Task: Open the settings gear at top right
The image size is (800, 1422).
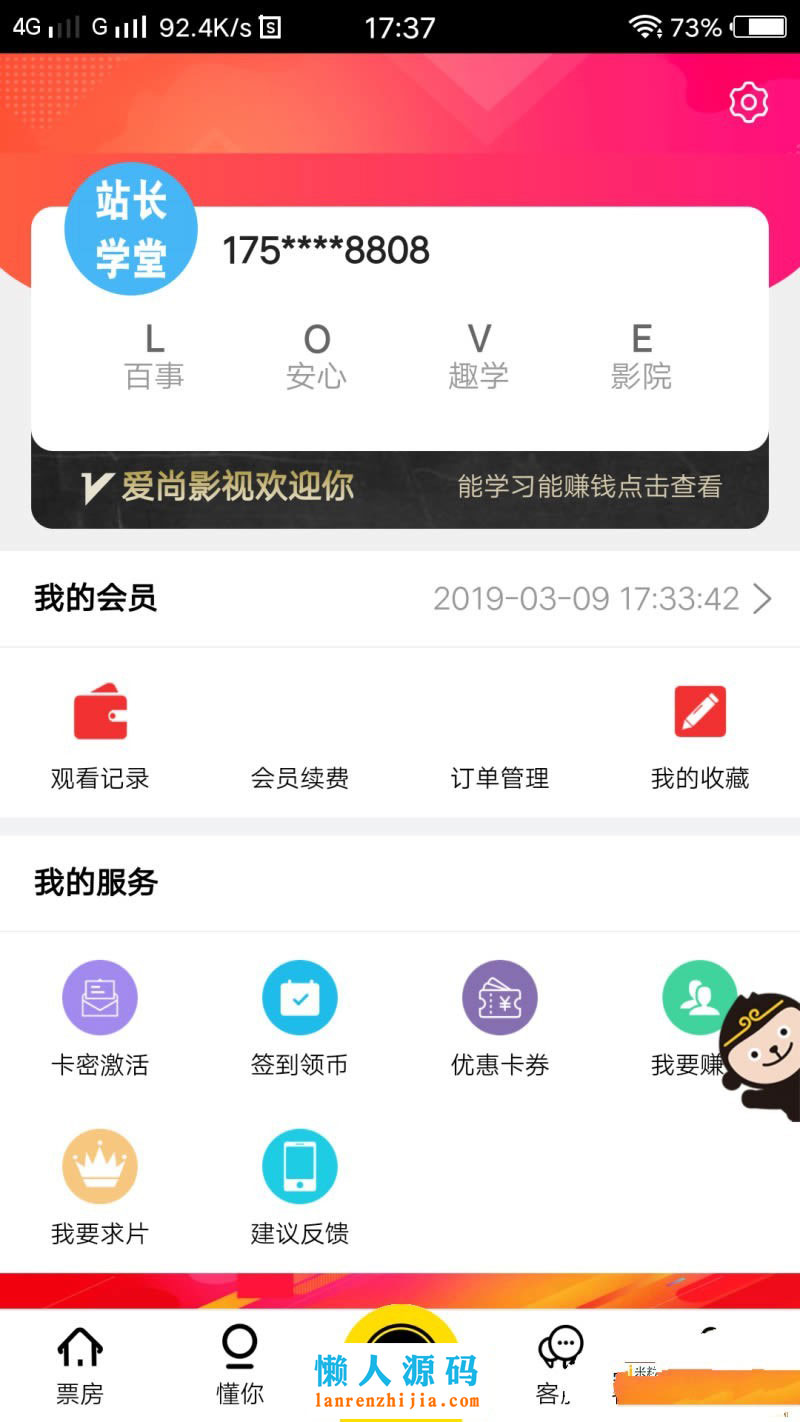Action: [748, 101]
